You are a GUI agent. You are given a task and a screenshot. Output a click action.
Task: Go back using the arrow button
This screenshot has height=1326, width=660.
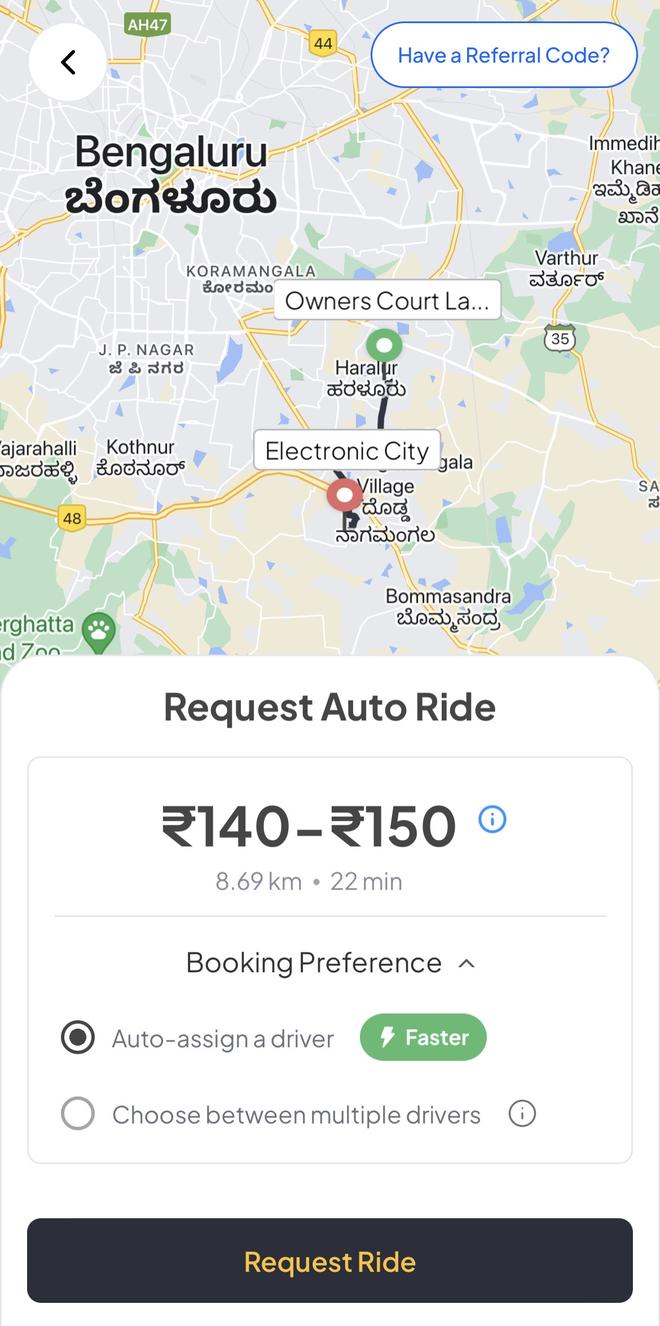(67, 62)
